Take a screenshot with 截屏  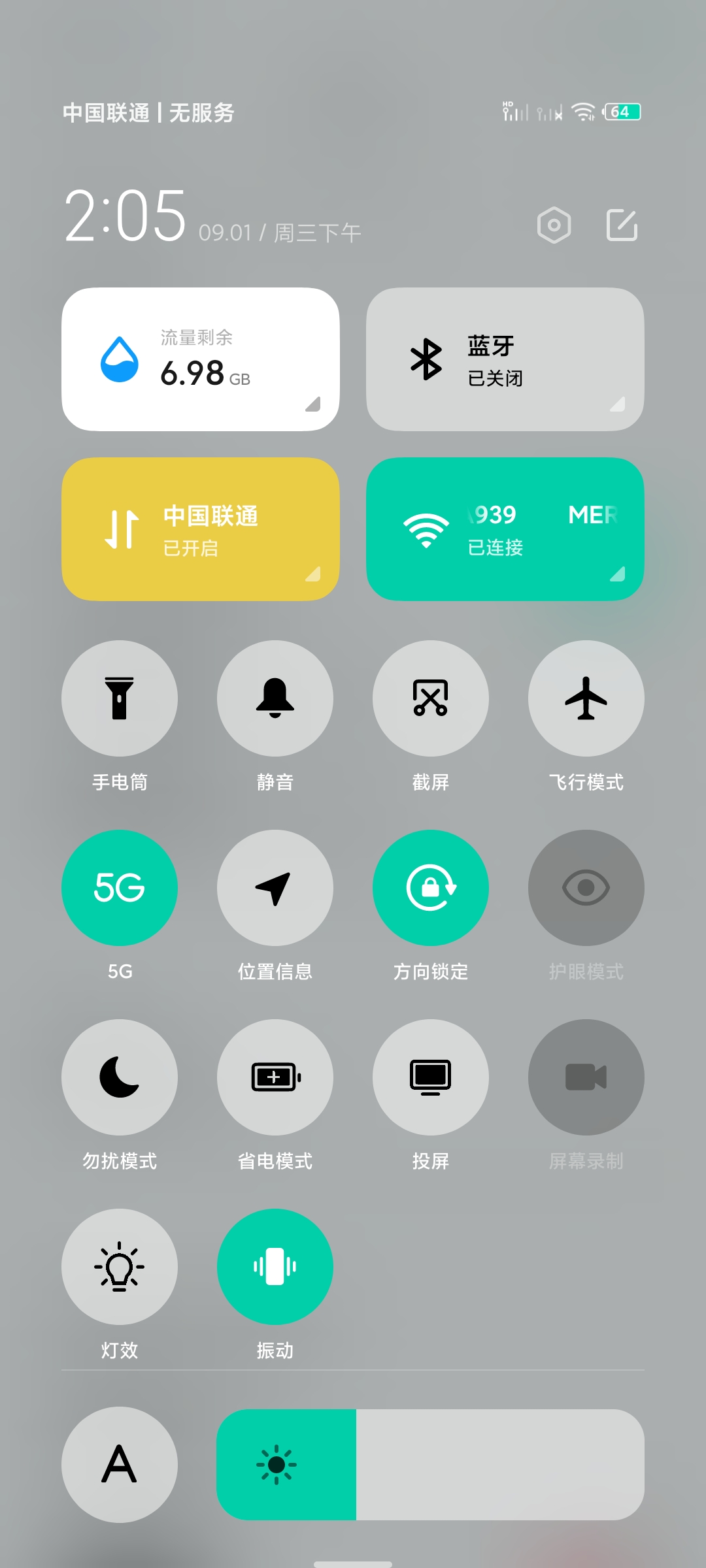431,698
